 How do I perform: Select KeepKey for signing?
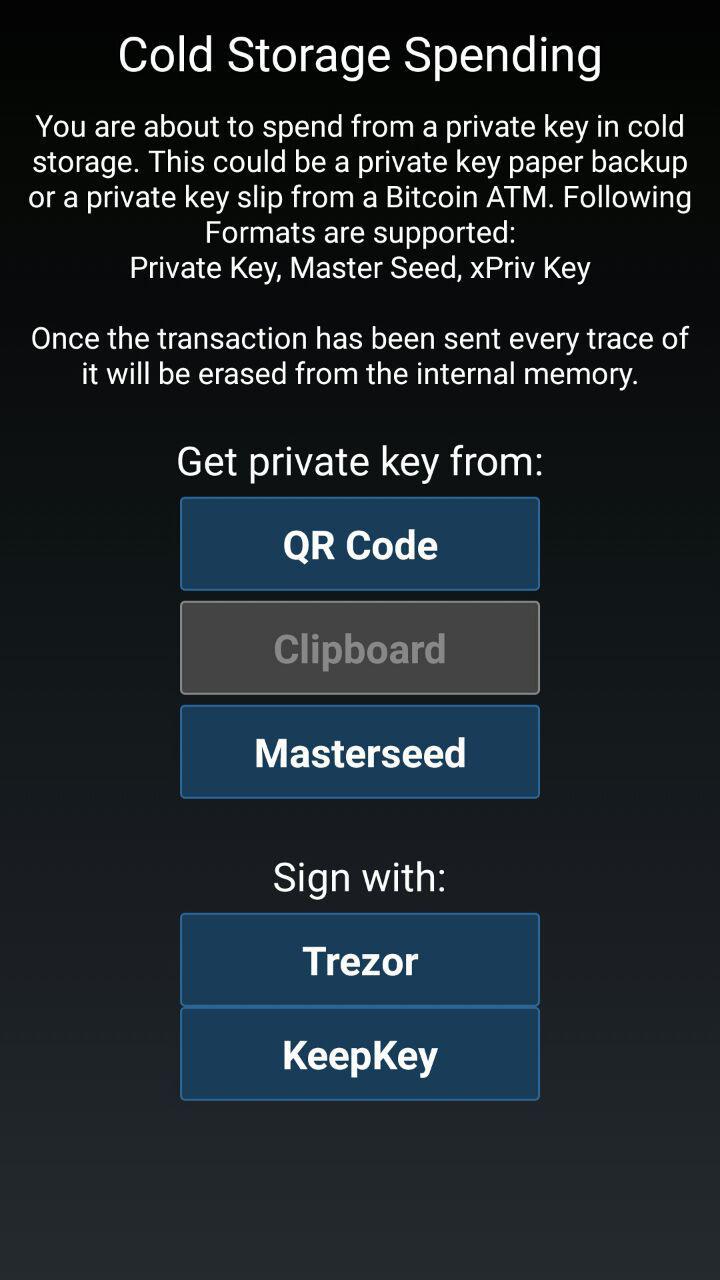point(360,1055)
